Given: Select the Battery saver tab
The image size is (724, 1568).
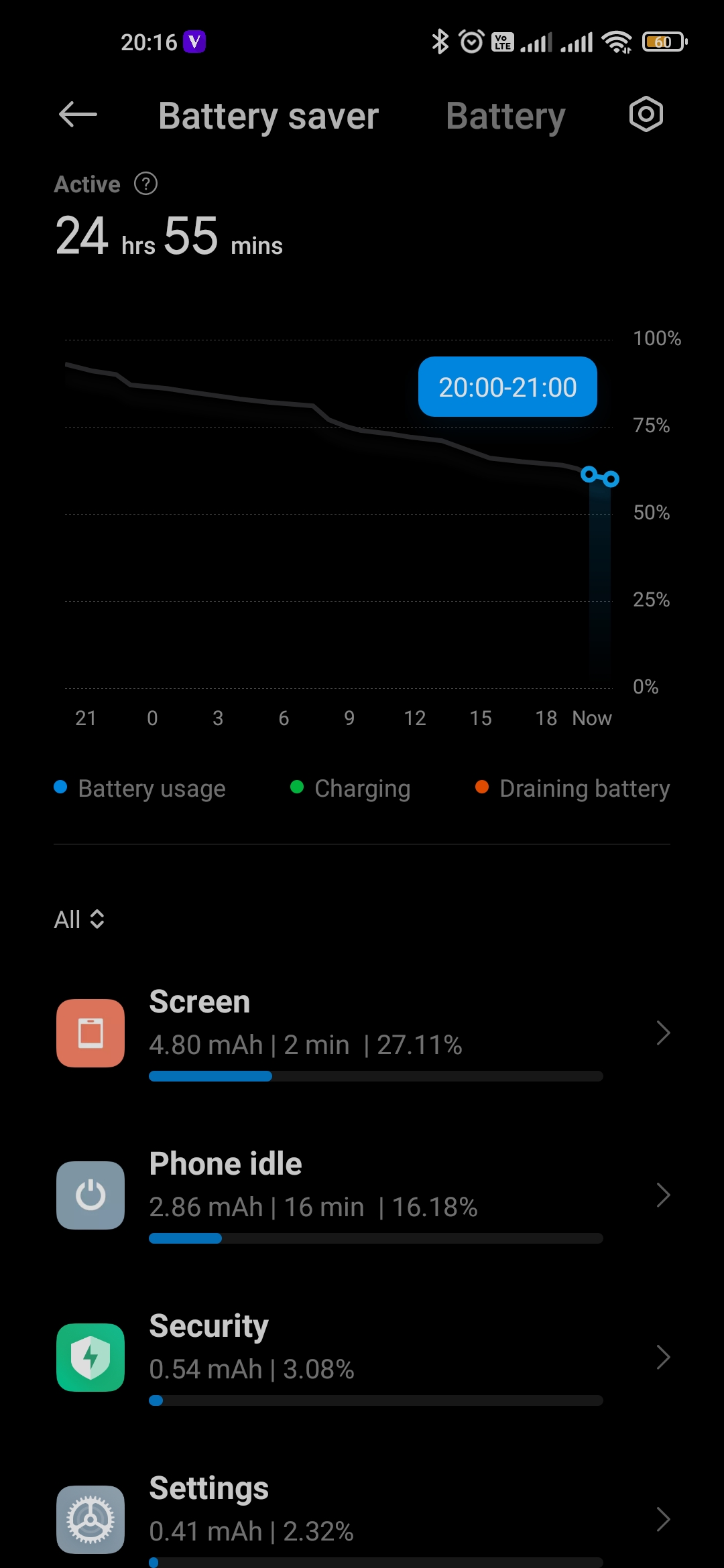Looking at the screenshot, I should [268, 117].
